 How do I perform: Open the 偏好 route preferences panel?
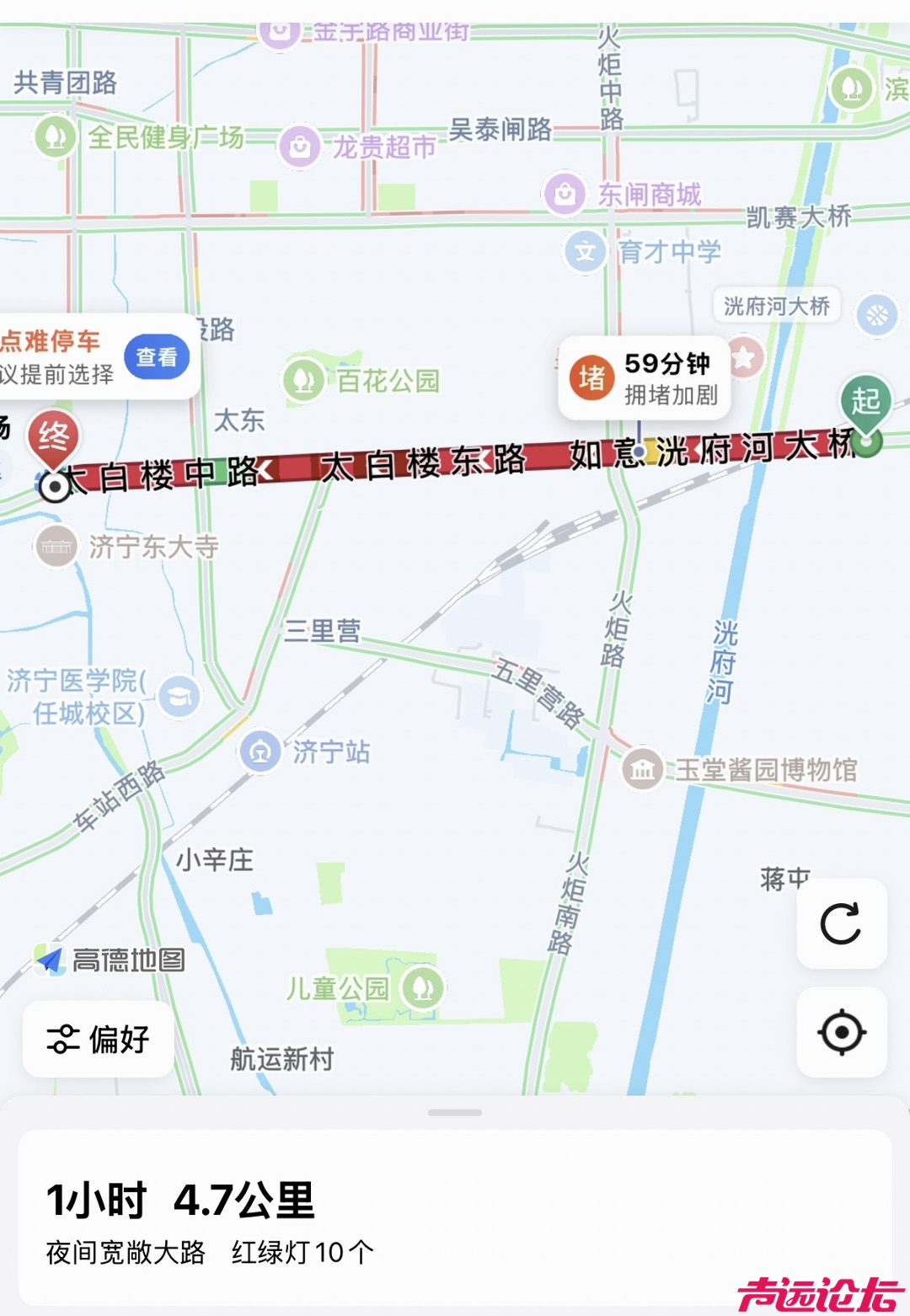tap(96, 1040)
